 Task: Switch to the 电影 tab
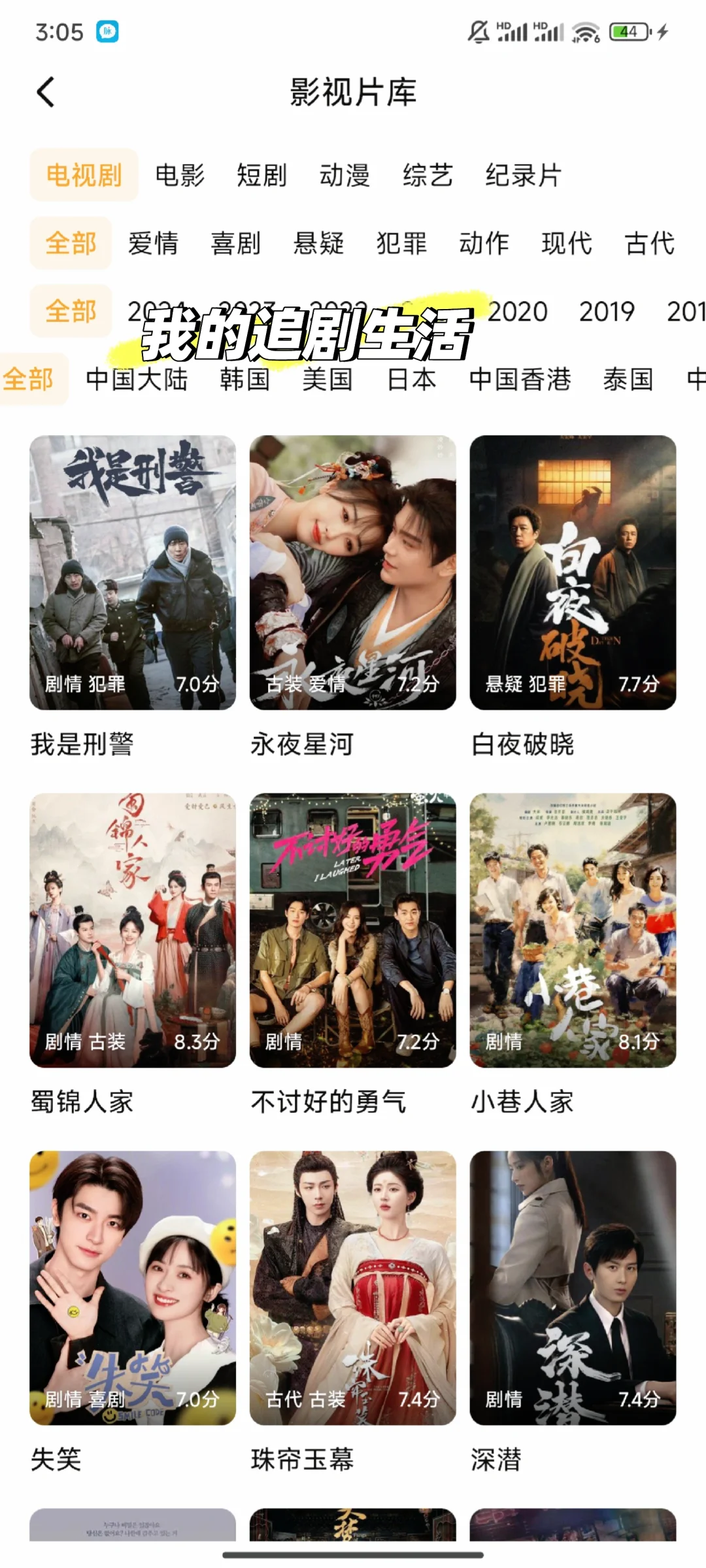(x=180, y=175)
